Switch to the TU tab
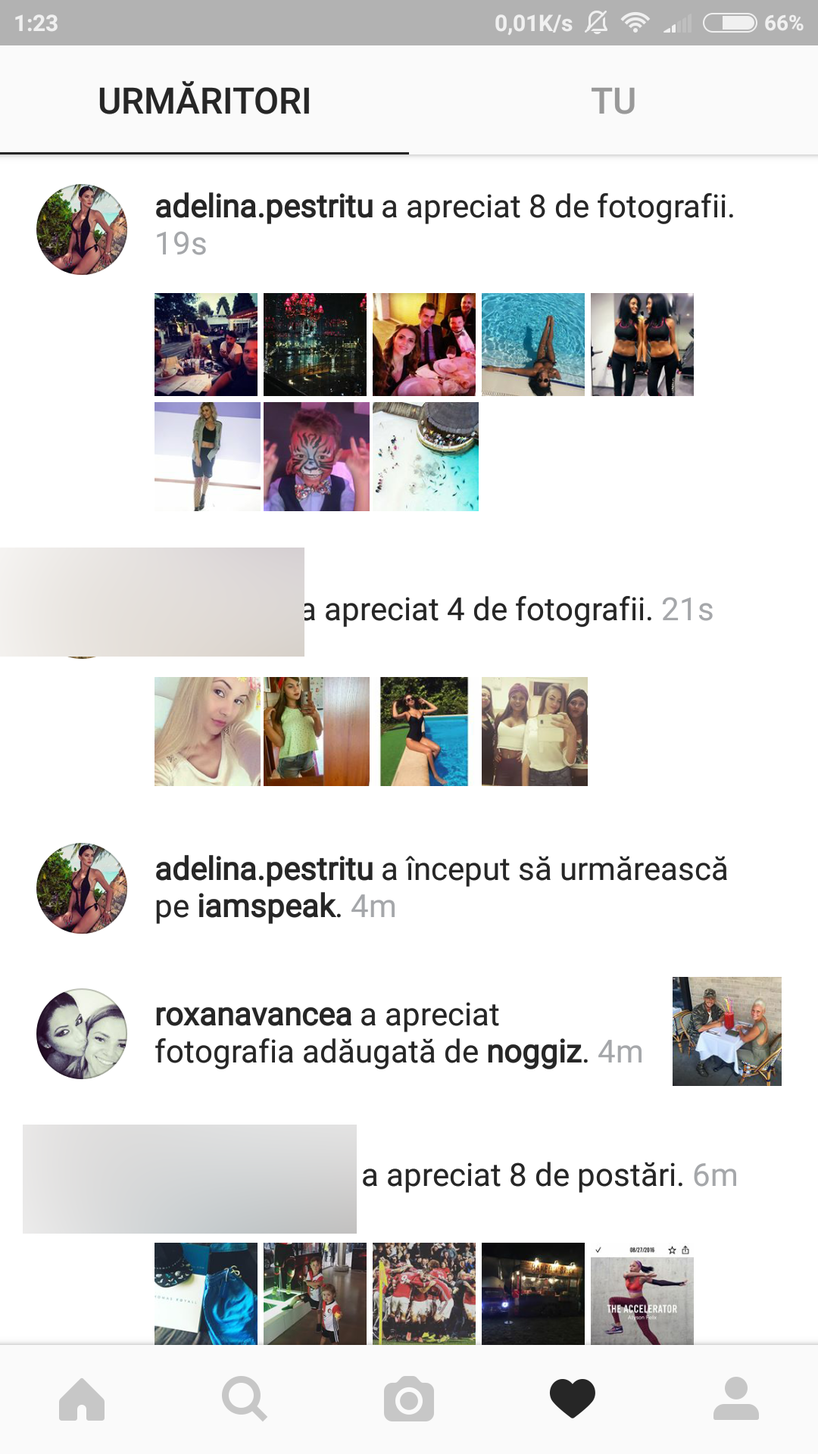Viewport: 818px width, 1454px height. 613,101
